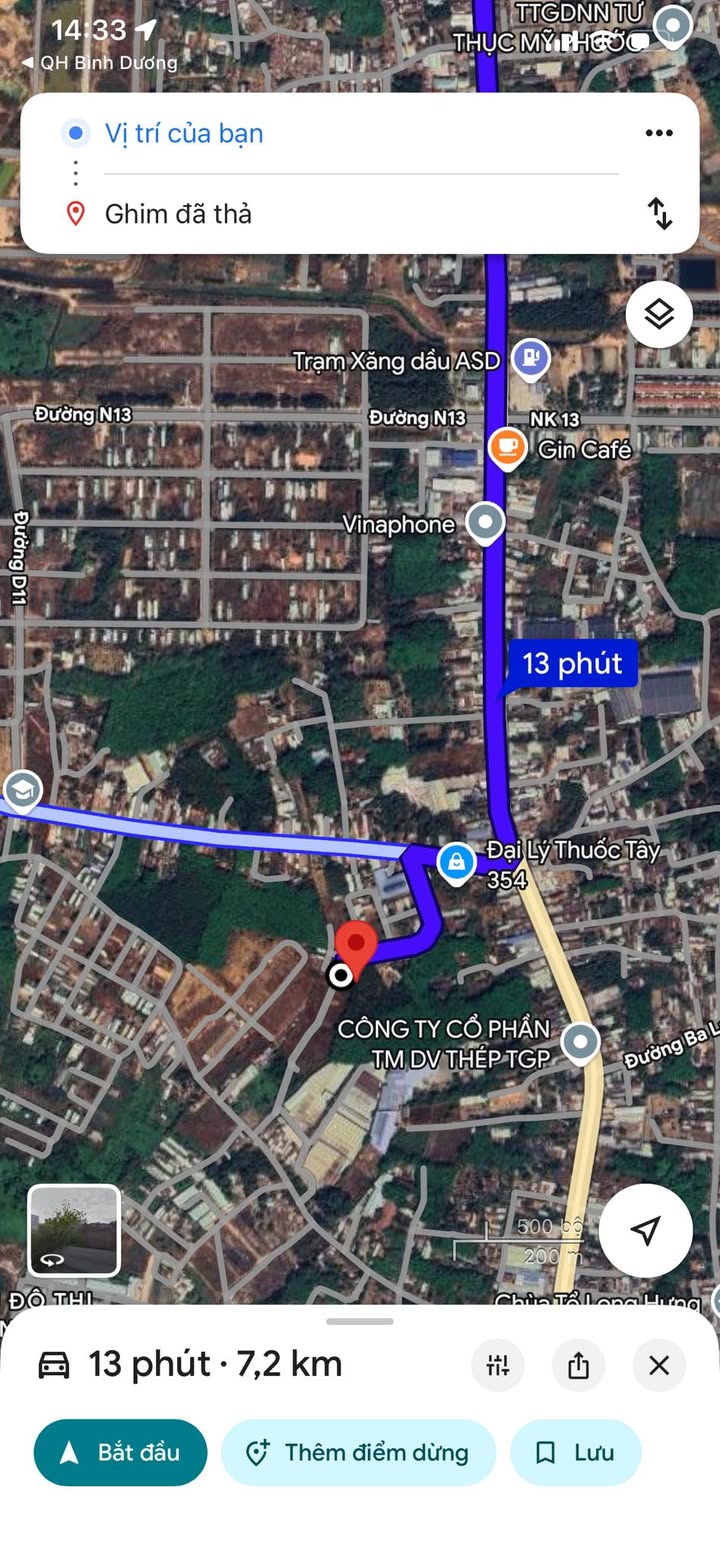Open the Gin Café place marker

(508, 447)
